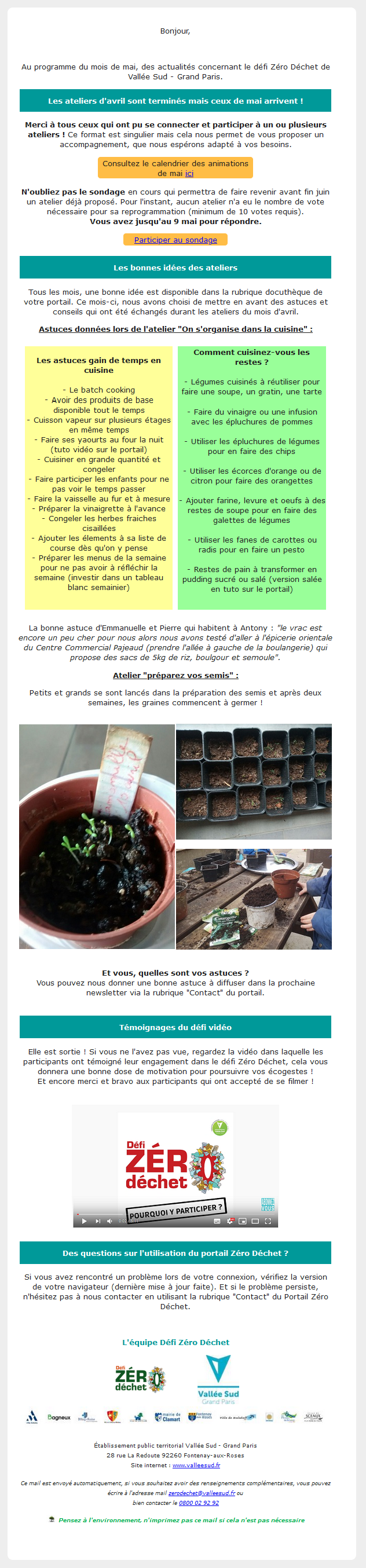The height and width of the screenshot is (1568, 366).
Task: Call the 0800 02 92 92 number
Action: 199,1502
